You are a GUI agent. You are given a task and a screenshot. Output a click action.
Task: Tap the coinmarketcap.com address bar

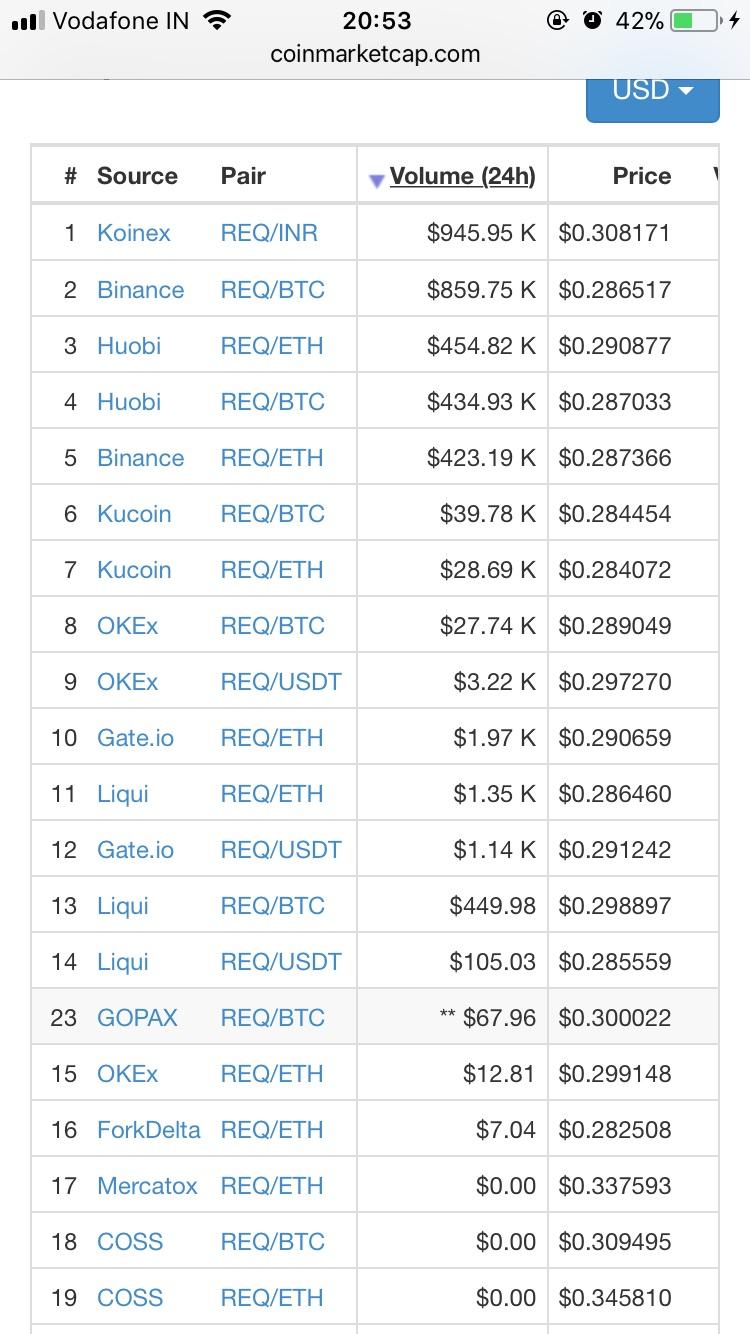click(x=375, y=55)
